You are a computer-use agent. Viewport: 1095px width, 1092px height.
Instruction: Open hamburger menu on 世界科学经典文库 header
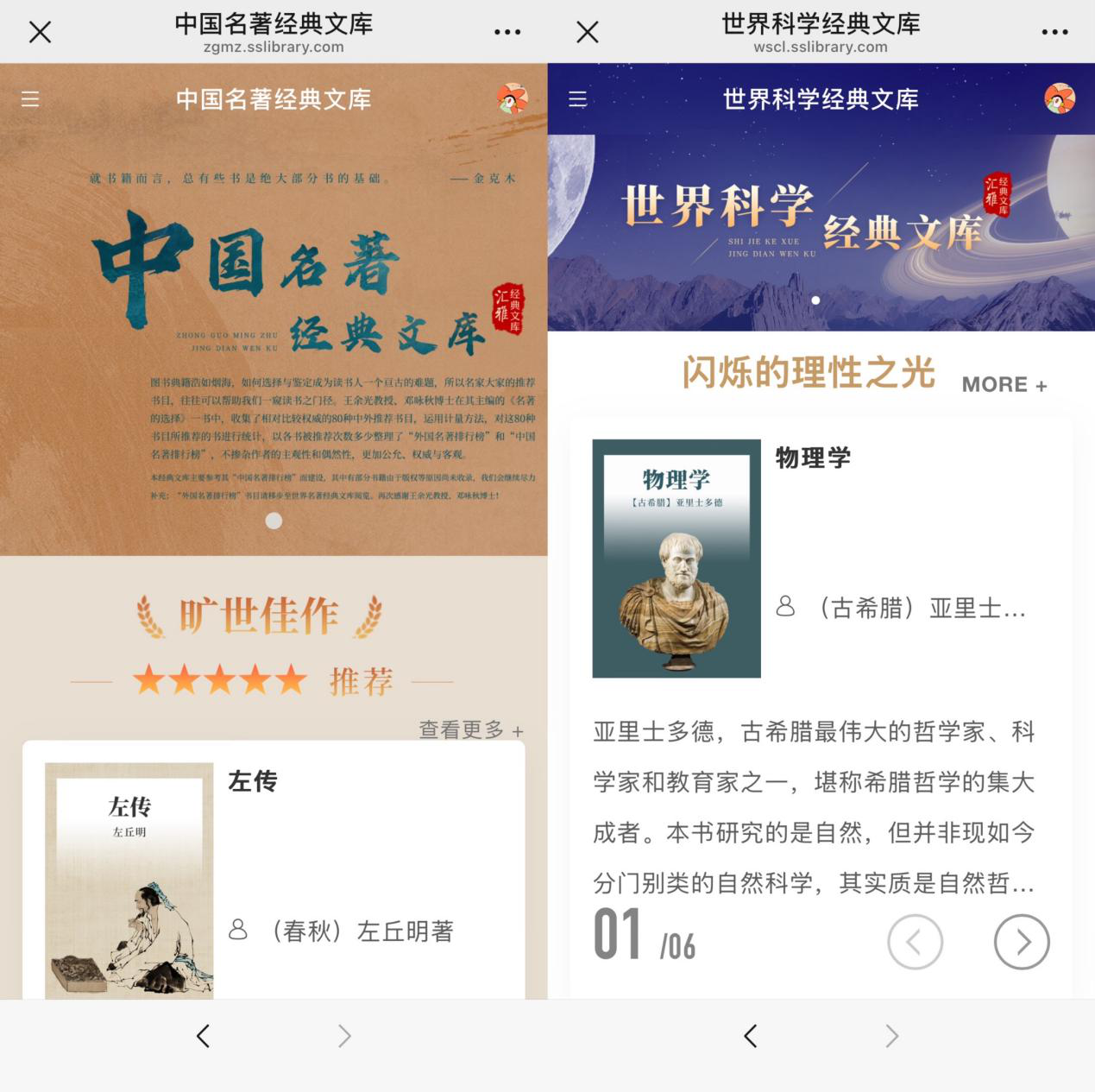[578, 99]
